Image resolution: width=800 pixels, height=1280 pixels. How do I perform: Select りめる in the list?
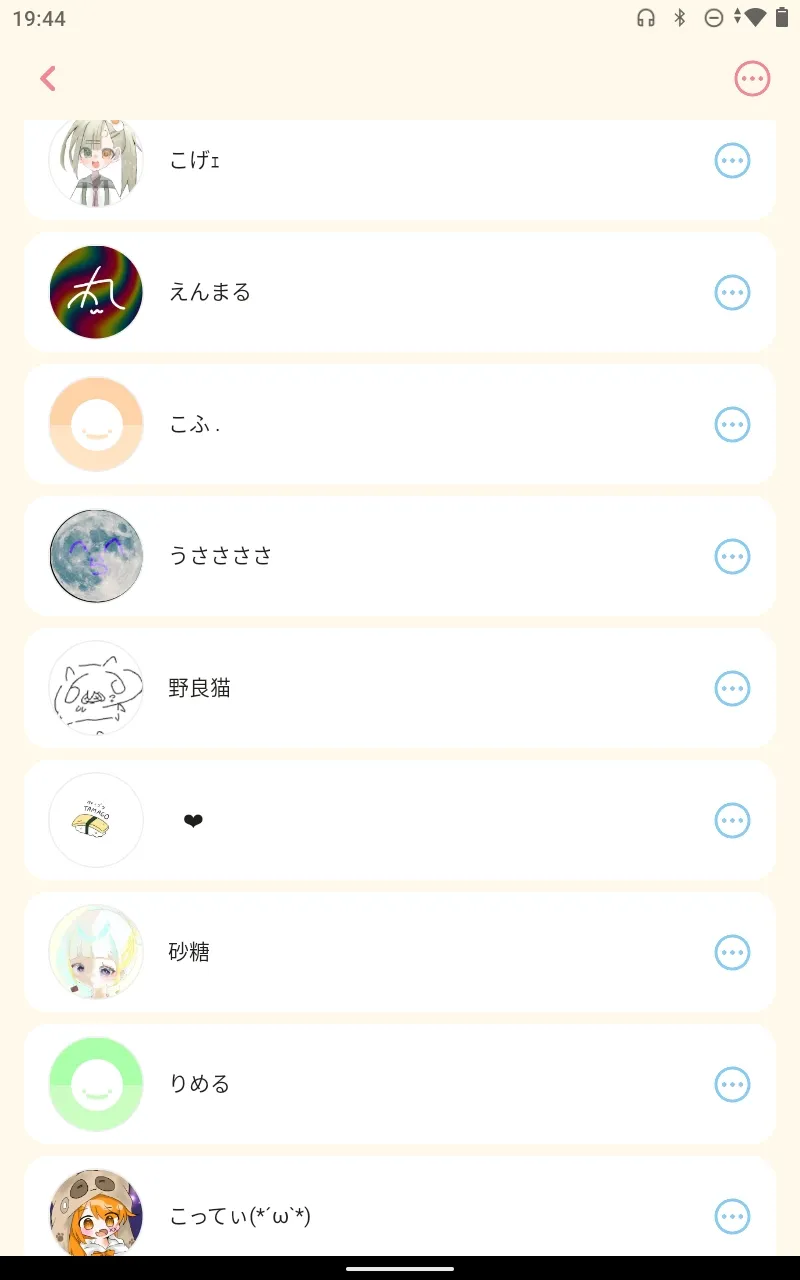400,1084
